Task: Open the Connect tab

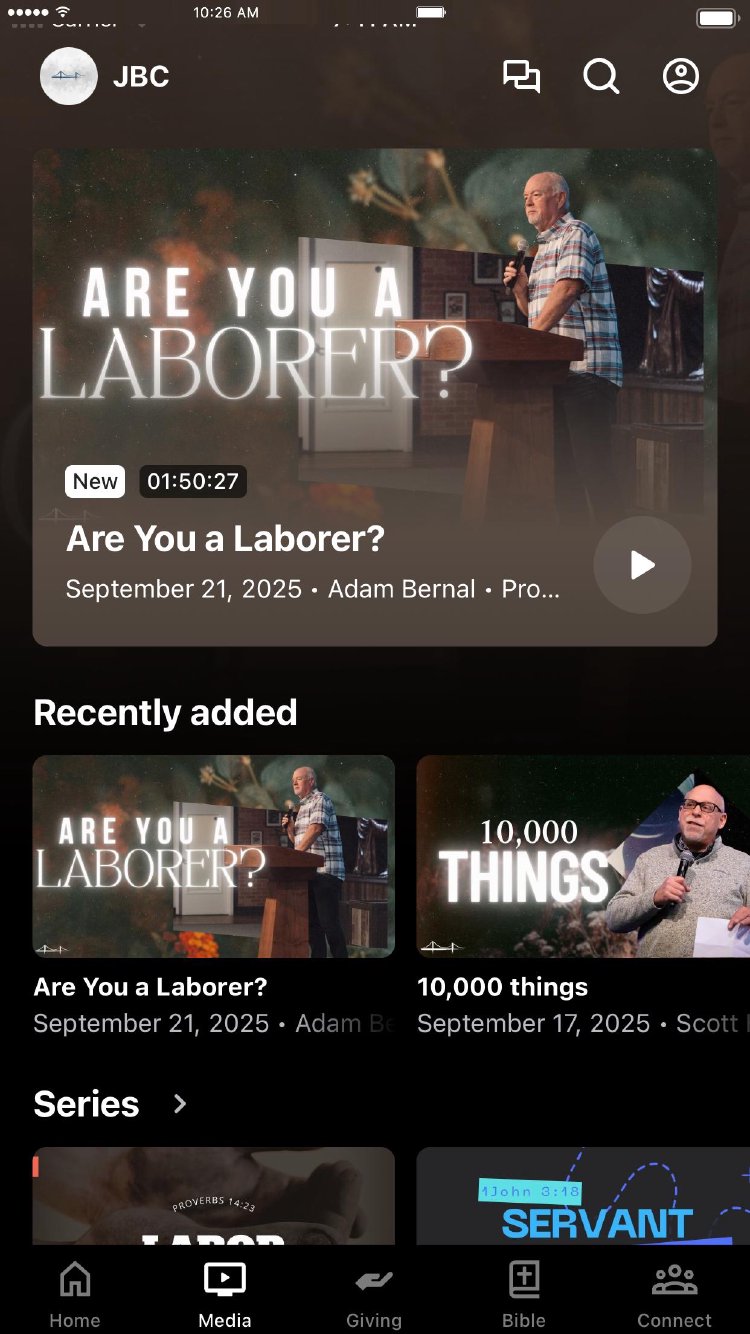Action: point(675,1294)
